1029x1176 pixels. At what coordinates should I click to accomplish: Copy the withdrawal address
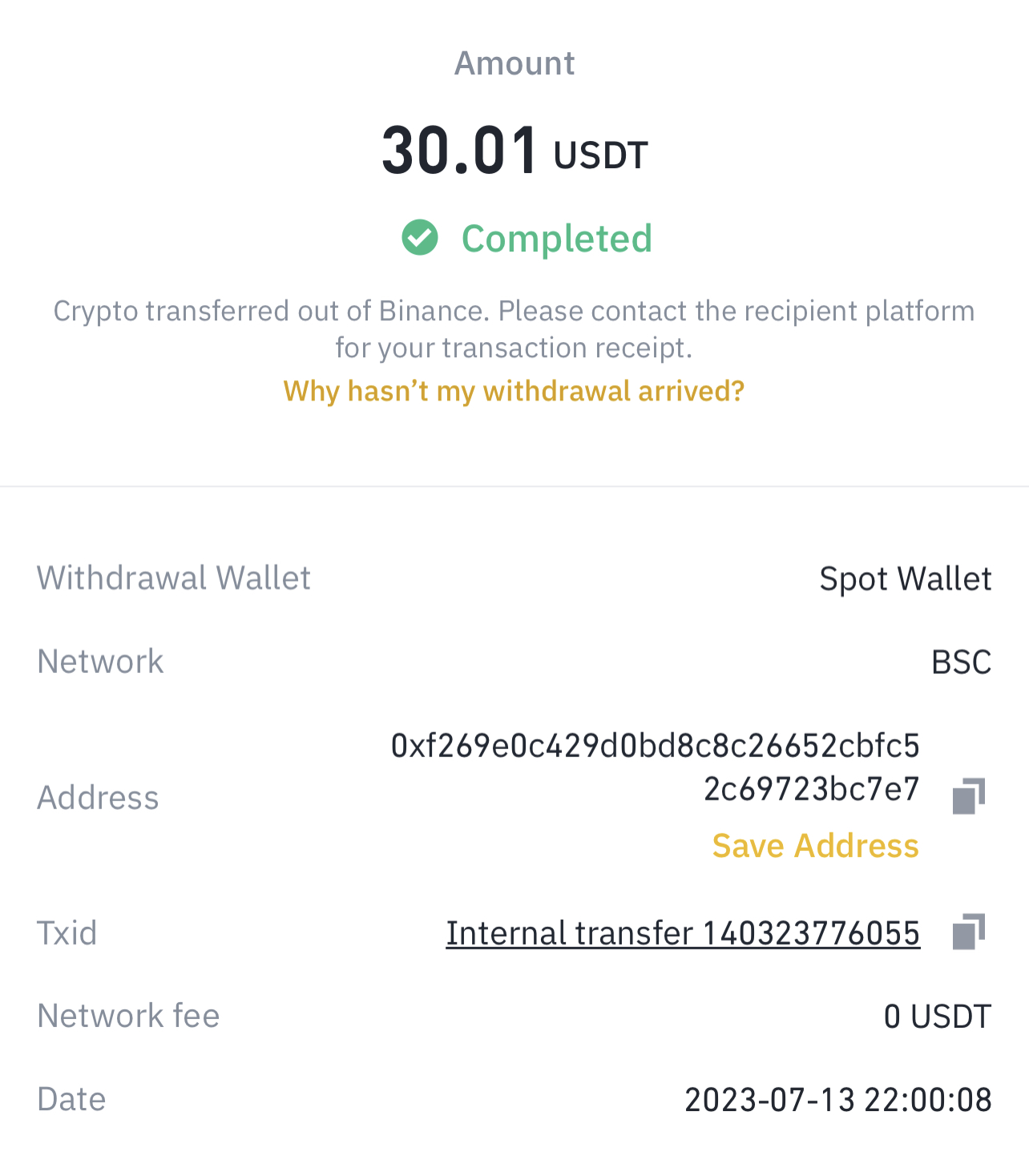968,795
